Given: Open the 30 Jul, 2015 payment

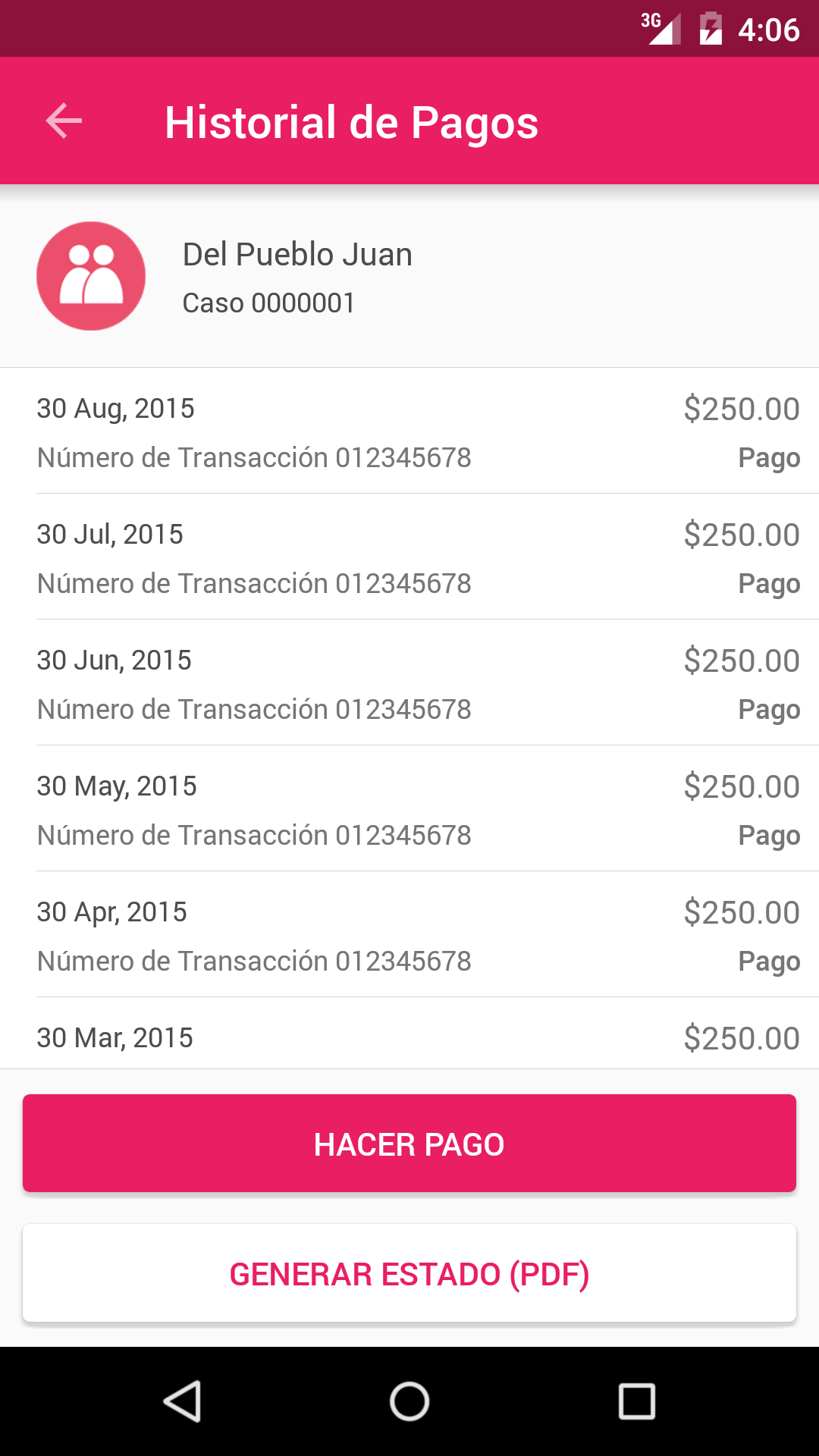Looking at the screenshot, I should coord(409,557).
